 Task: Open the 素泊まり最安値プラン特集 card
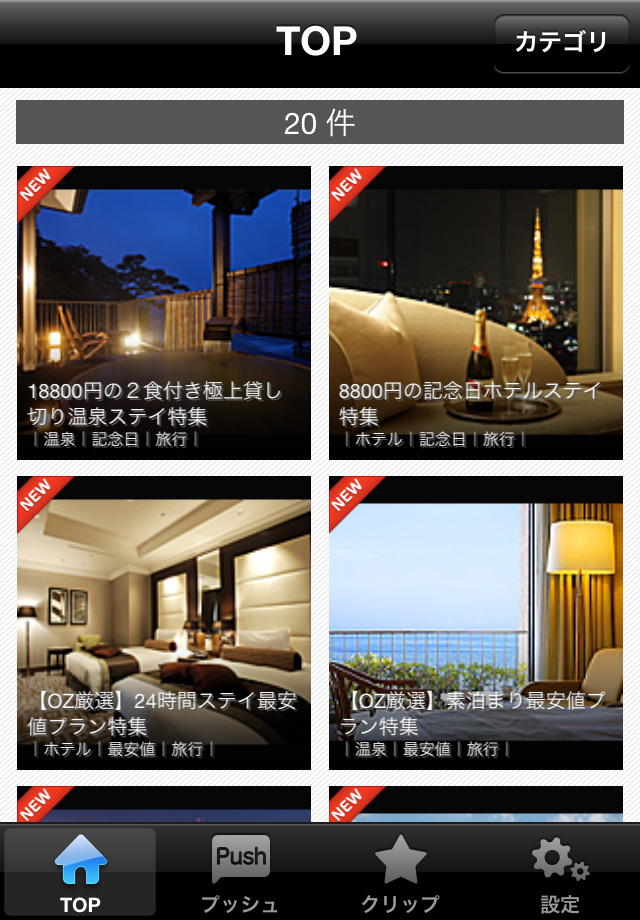[x=476, y=623]
